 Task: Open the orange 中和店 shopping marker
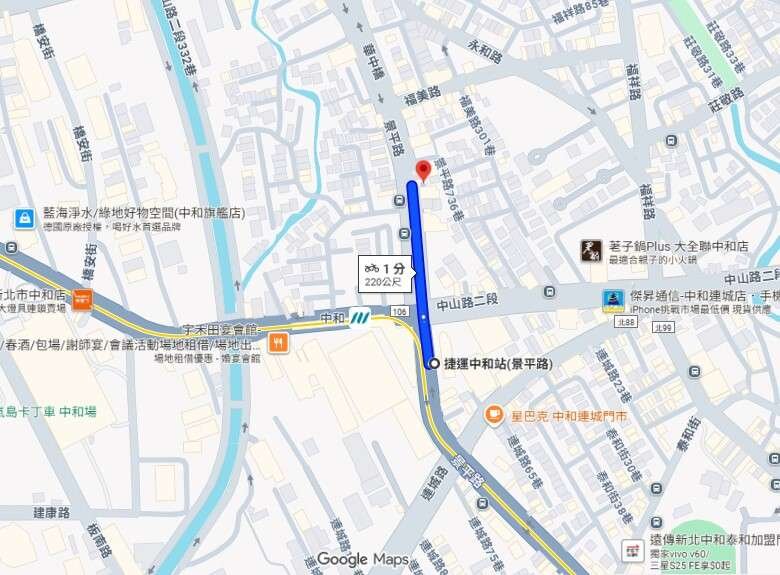(82, 298)
